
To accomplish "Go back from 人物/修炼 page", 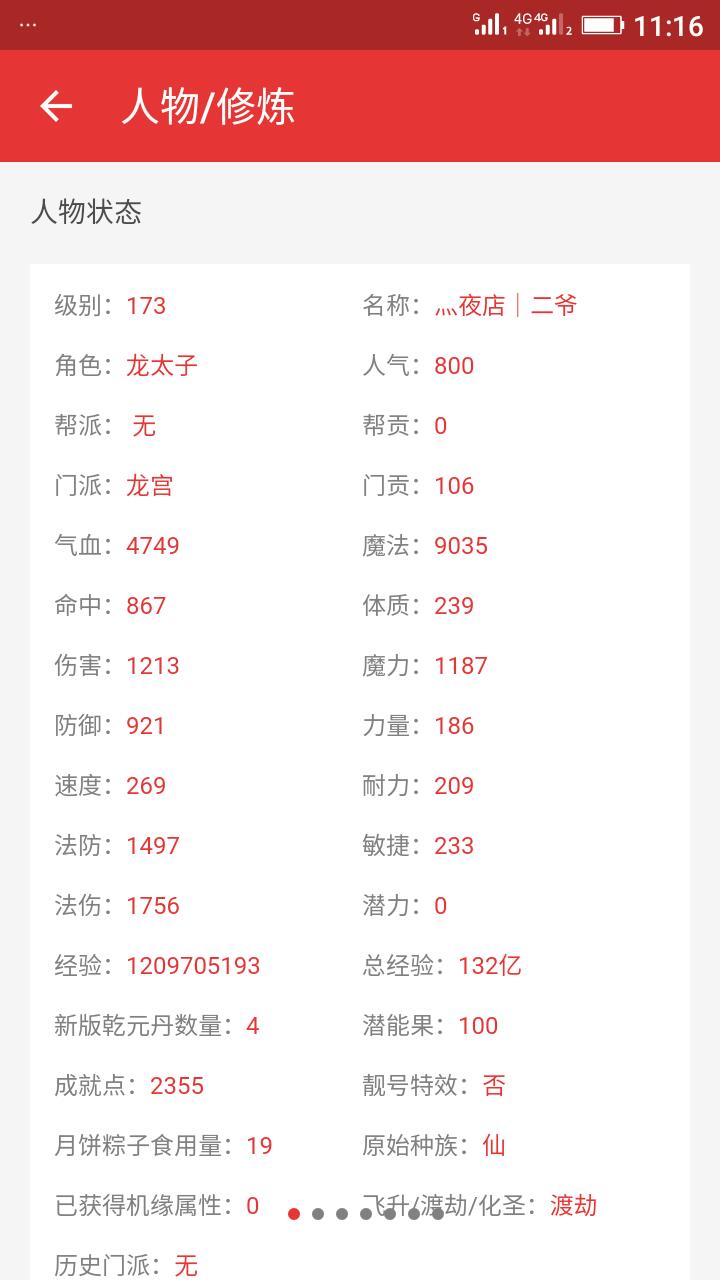I will [x=56, y=106].
